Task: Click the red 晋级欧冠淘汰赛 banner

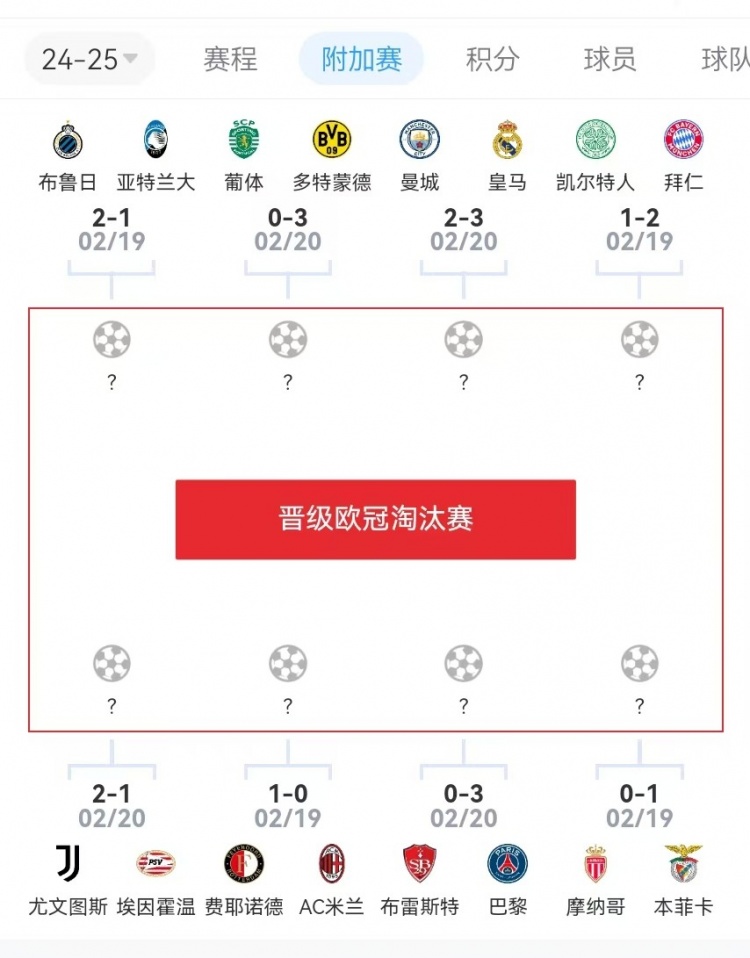Action: tap(376, 518)
